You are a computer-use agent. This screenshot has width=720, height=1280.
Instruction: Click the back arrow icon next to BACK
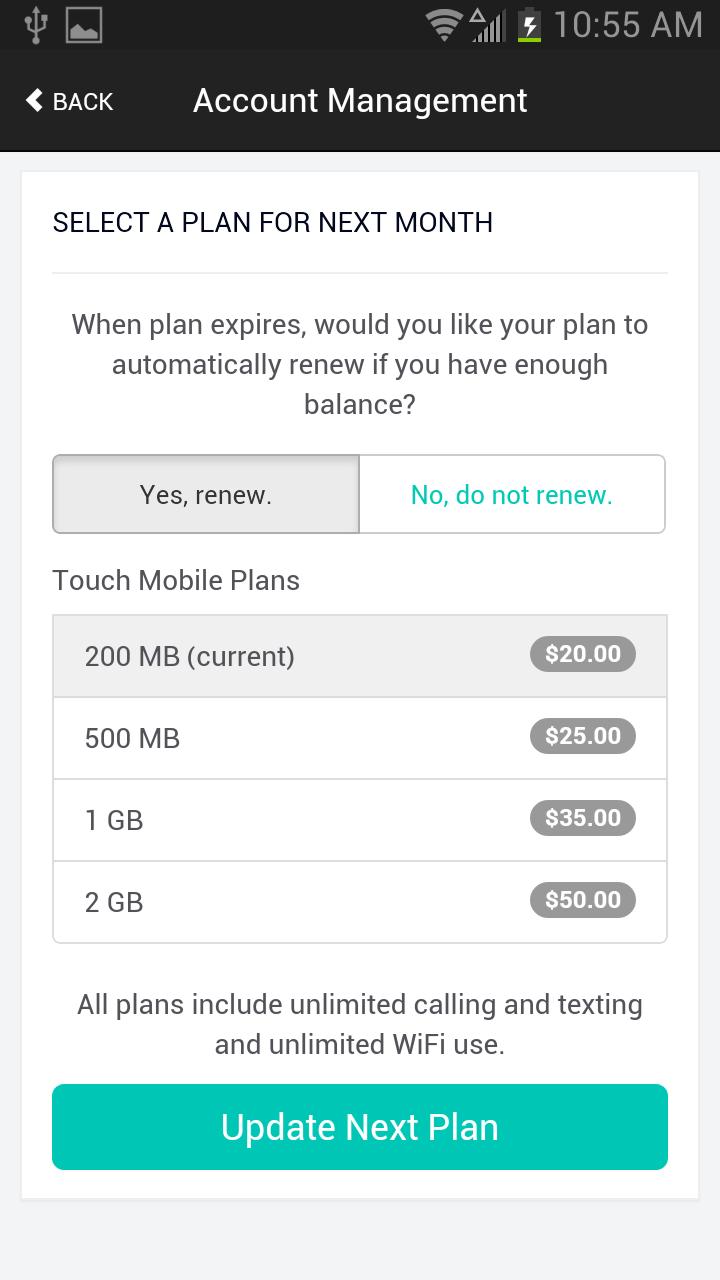(32, 101)
